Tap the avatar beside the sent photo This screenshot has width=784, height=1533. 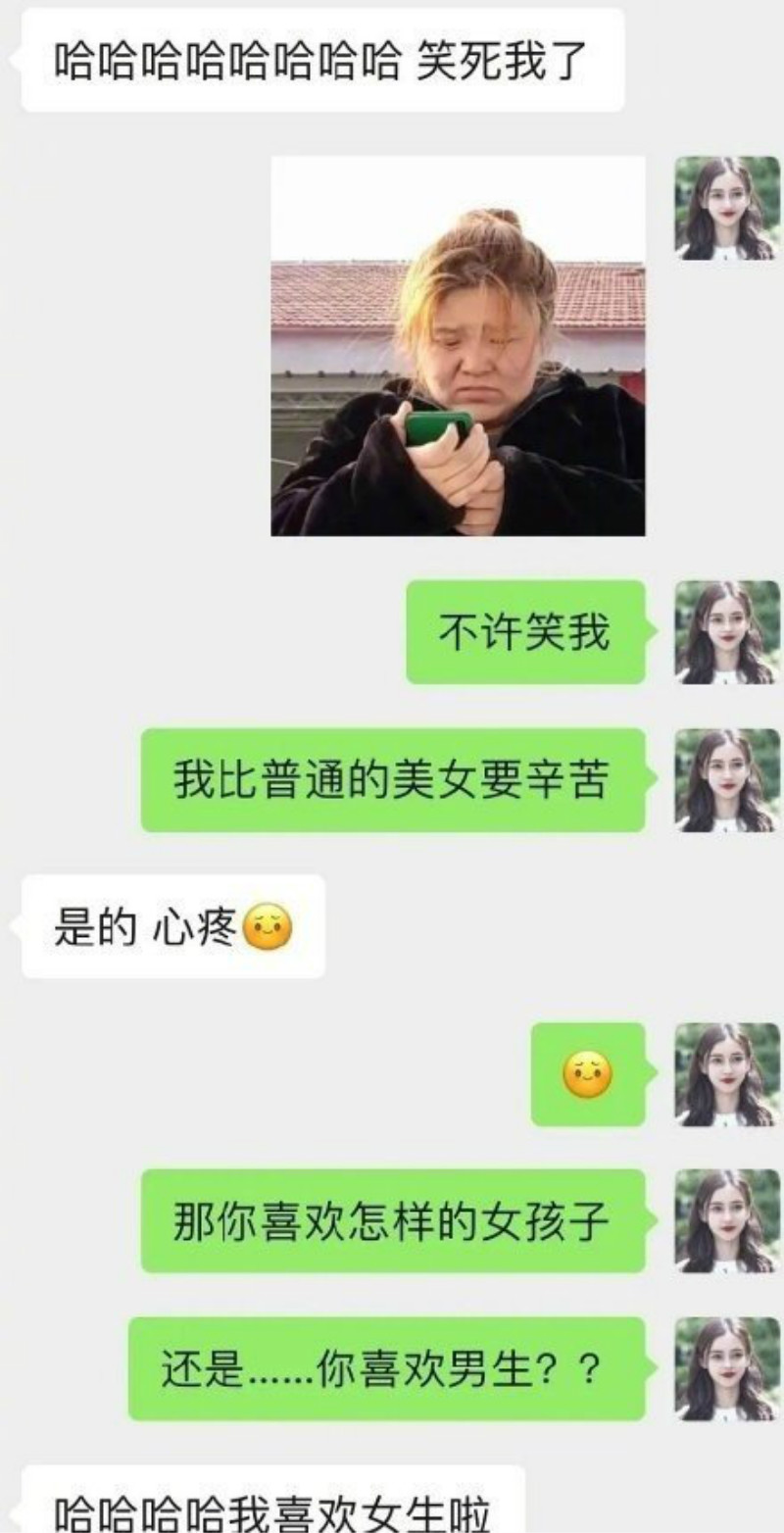point(726,208)
